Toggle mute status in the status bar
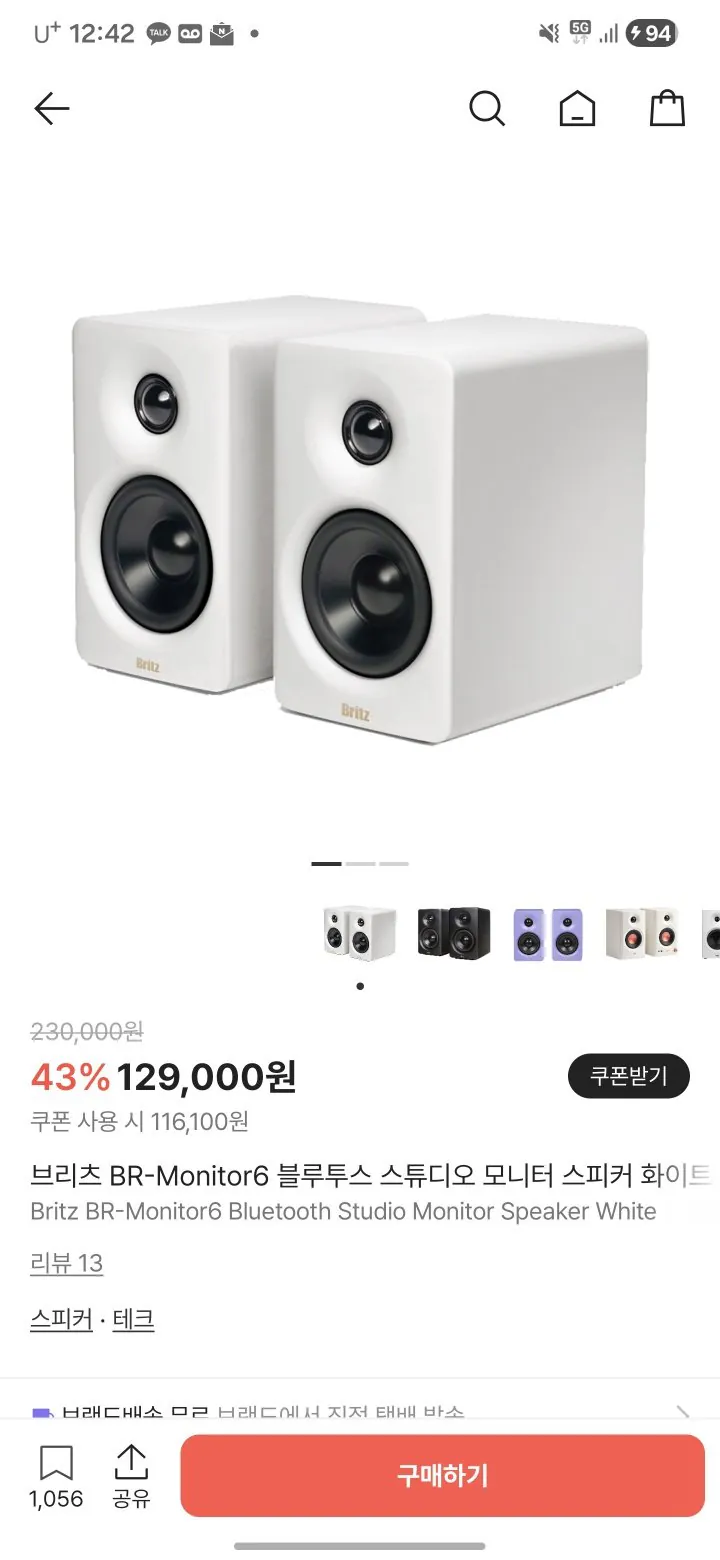 pos(545,33)
